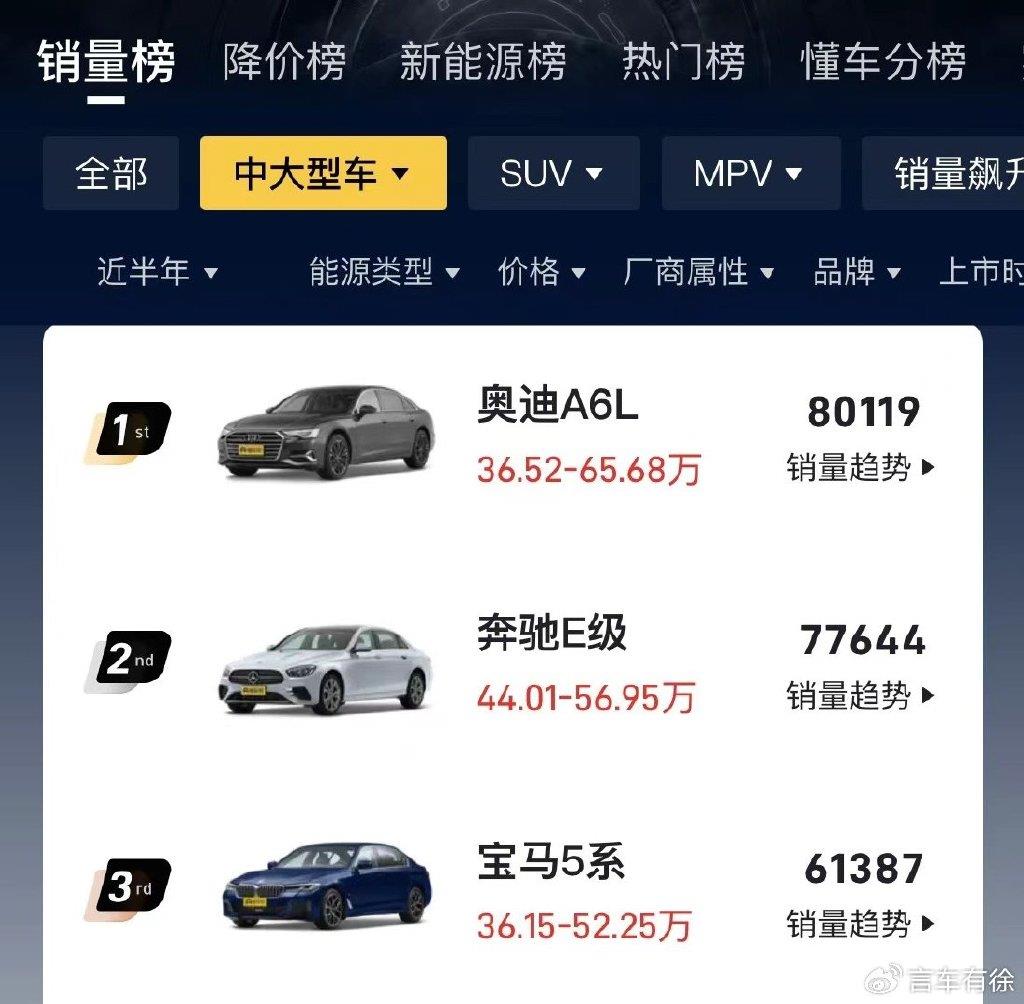
Task: Expand the 中大型车 dropdown
Action: click(x=322, y=174)
